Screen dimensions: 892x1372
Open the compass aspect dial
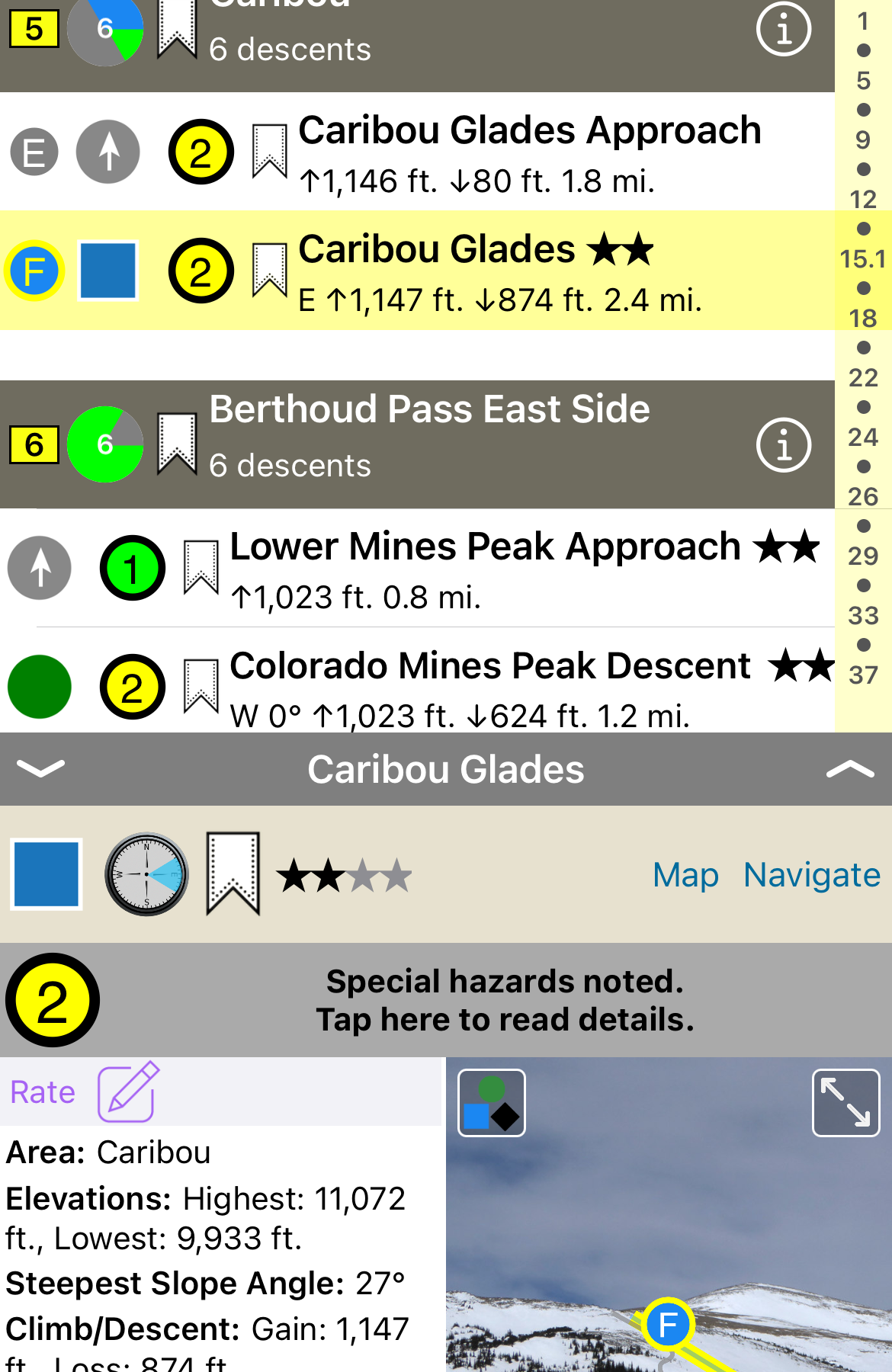pos(146,874)
